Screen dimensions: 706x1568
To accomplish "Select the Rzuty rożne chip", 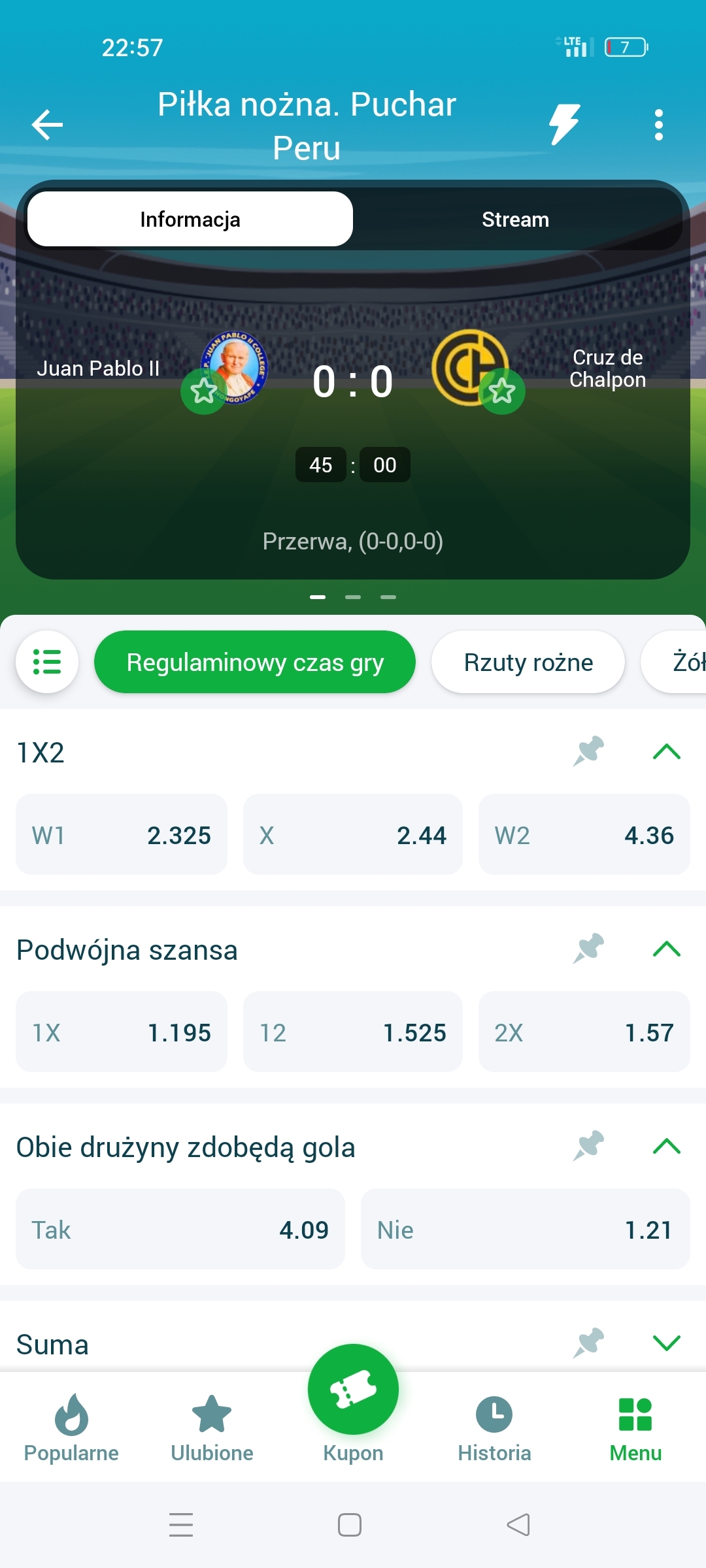I will pyautogui.click(x=528, y=662).
